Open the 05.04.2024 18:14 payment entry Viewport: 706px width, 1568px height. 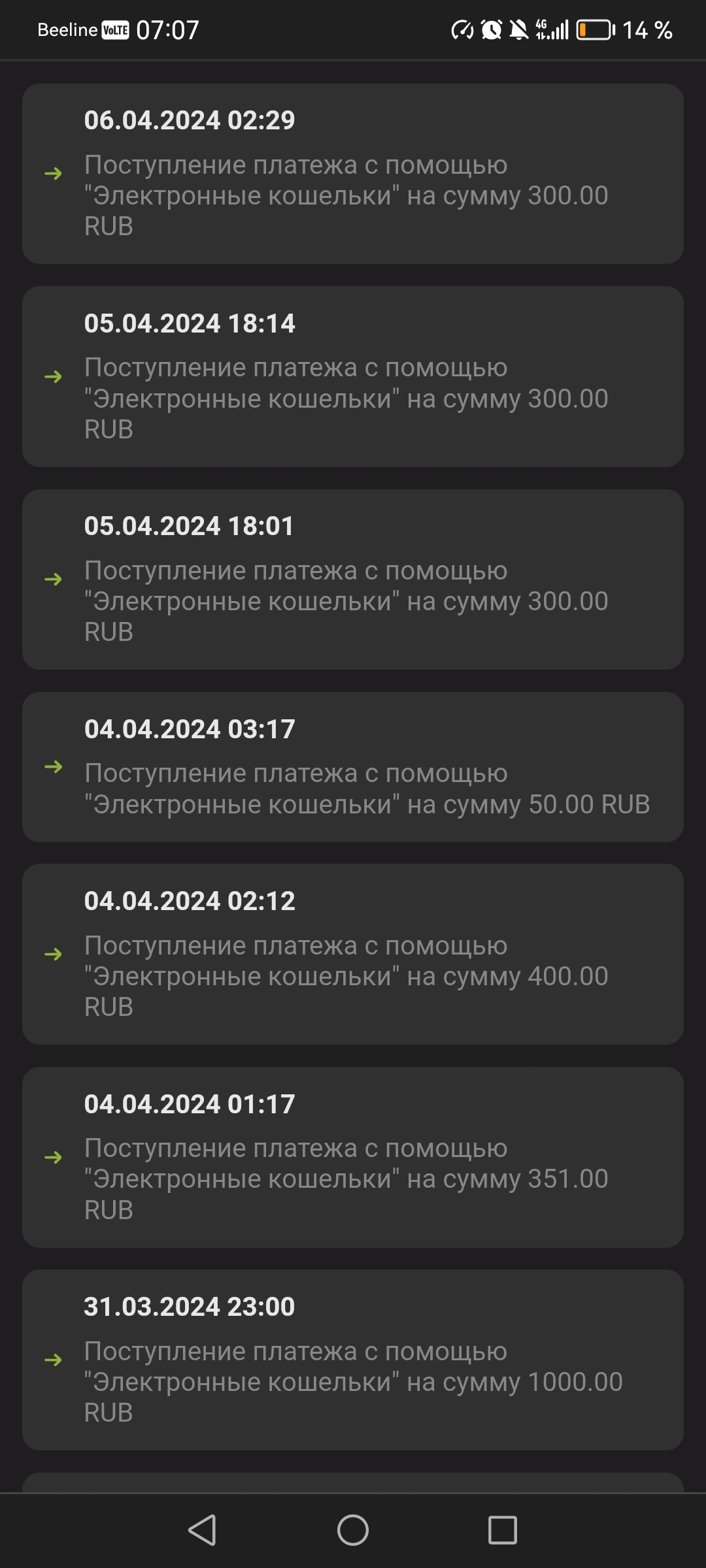pos(353,376)
